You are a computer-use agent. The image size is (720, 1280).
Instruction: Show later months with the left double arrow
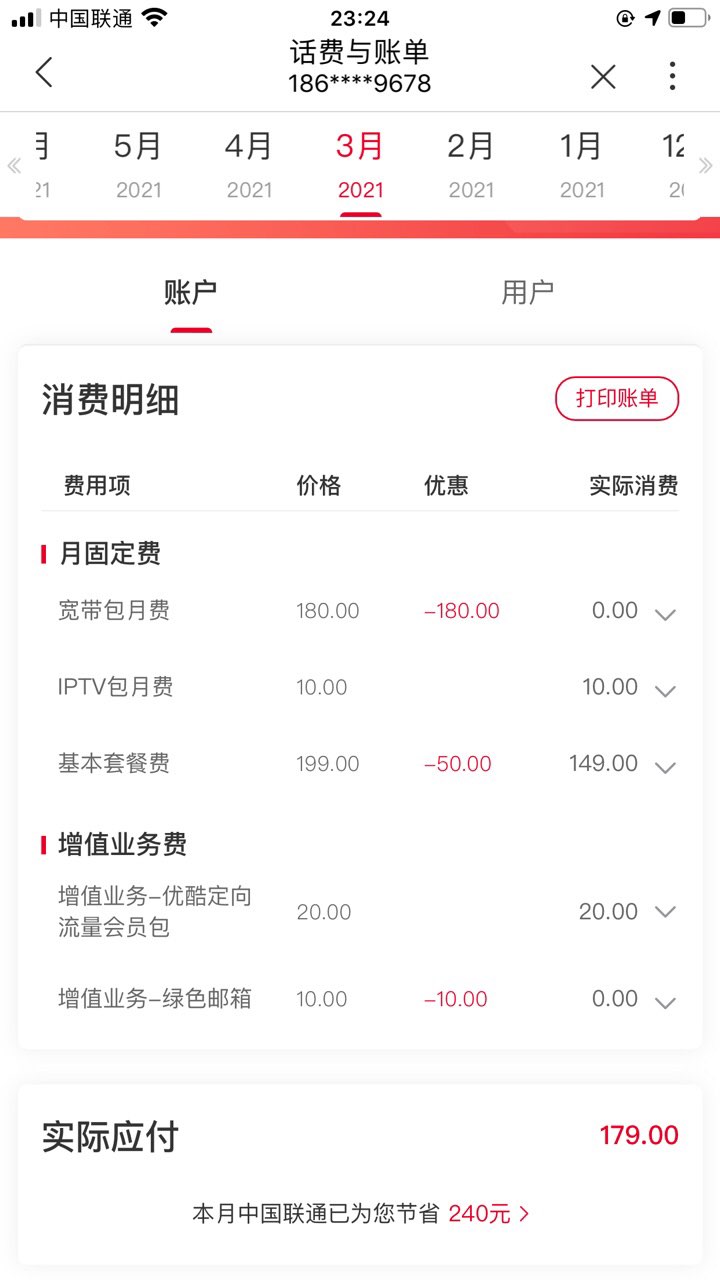point(14,166)
